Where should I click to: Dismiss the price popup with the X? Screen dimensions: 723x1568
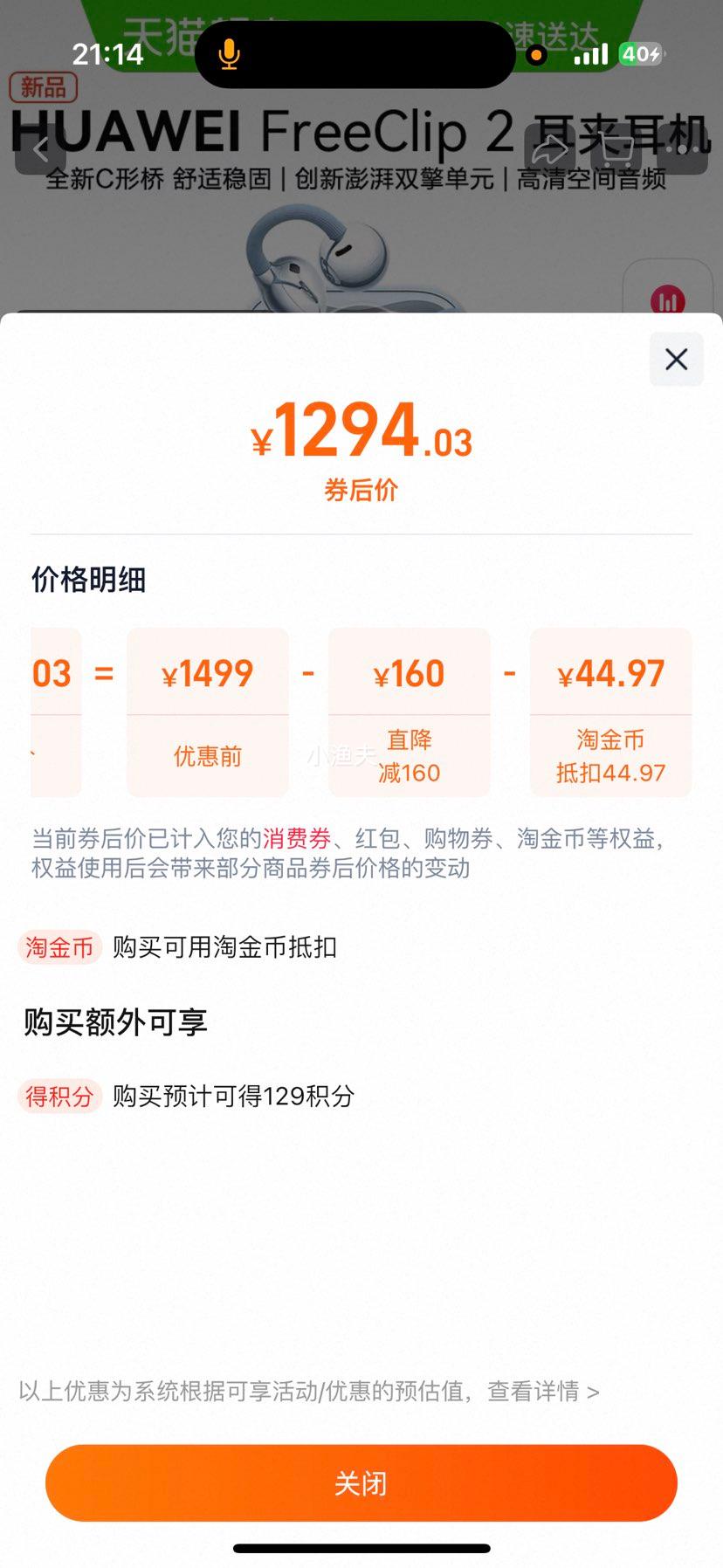[x=676, y=359]
